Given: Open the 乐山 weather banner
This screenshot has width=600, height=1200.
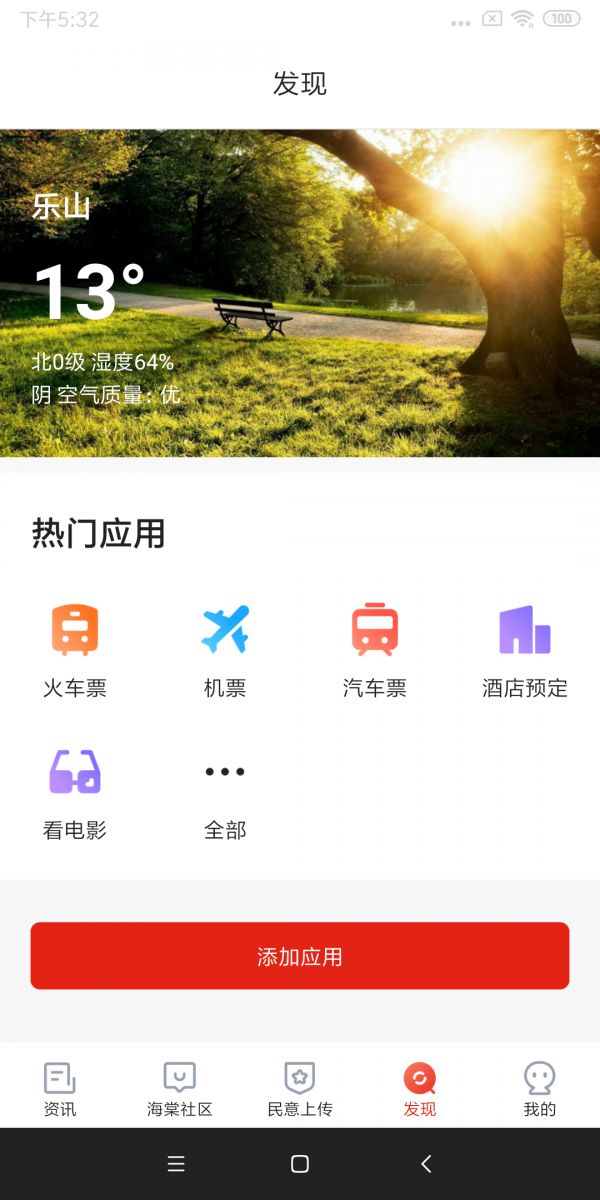Looking at the screenshot, I should [x=300, y=293].
